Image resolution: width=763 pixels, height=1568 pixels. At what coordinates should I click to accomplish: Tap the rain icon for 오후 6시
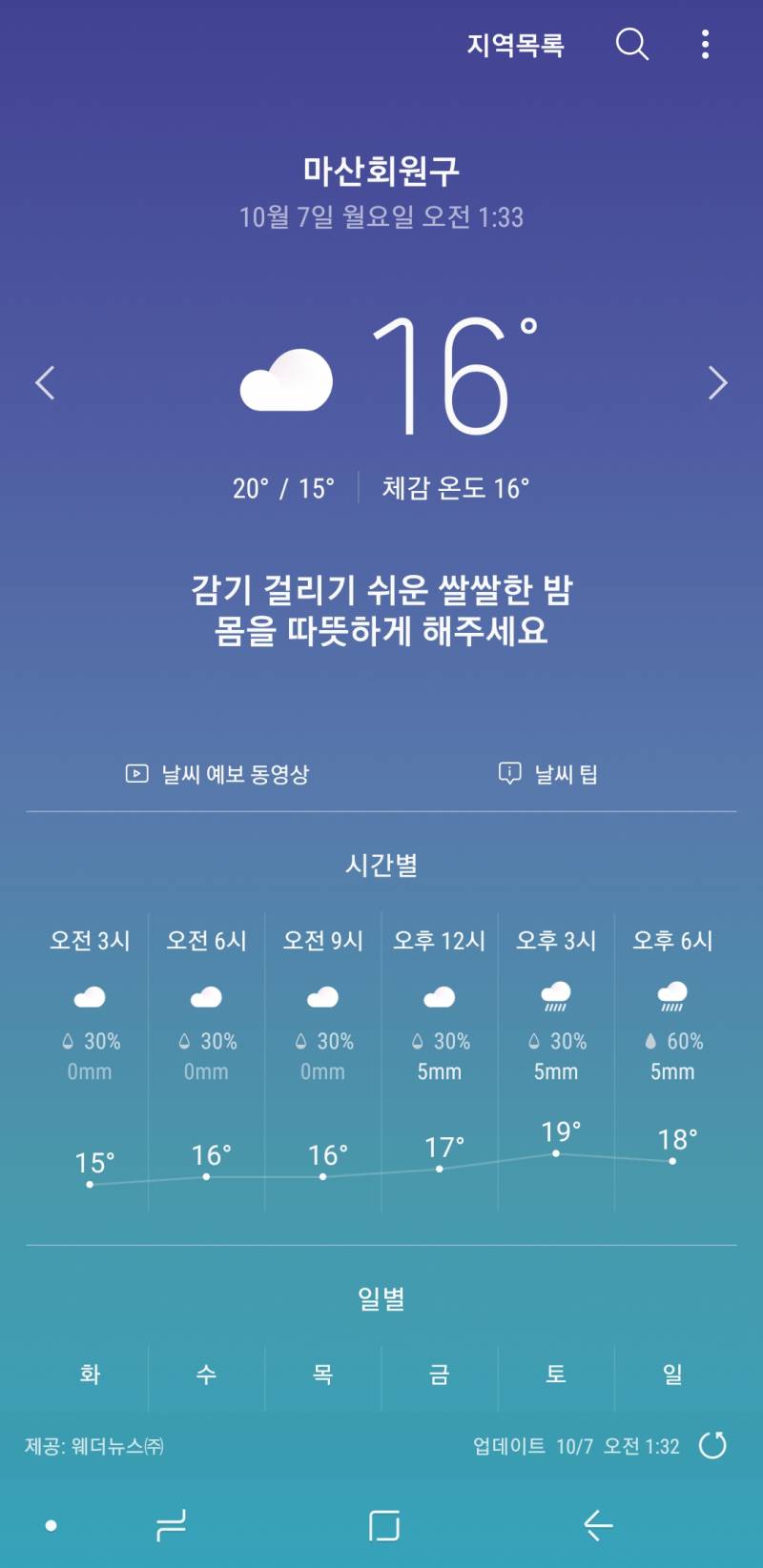coord(673,996)
